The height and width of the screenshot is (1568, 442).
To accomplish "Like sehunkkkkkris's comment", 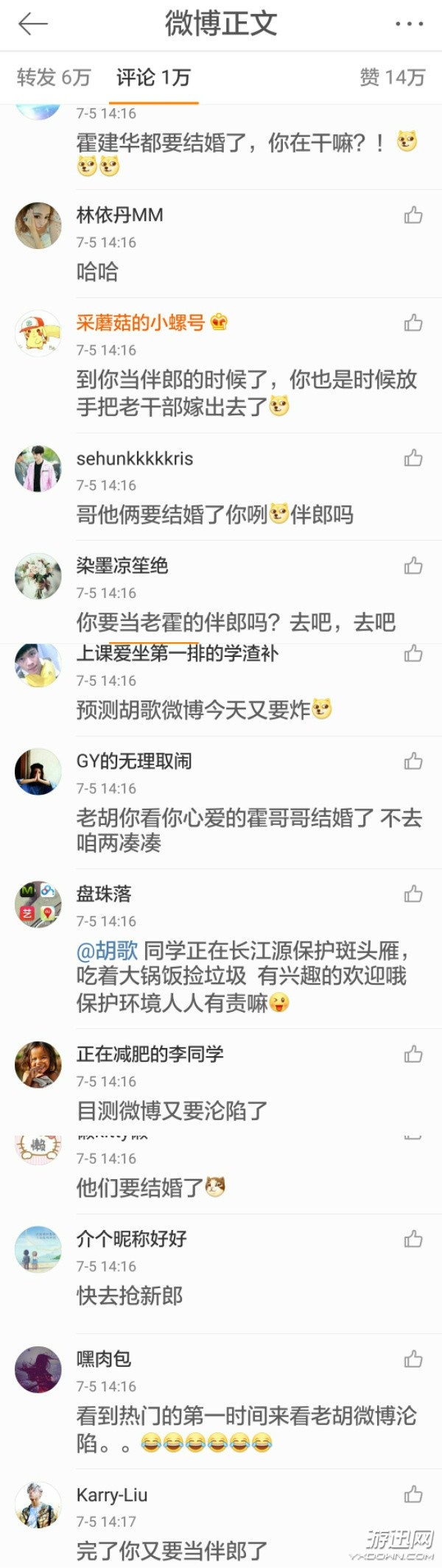I will 413,458.
